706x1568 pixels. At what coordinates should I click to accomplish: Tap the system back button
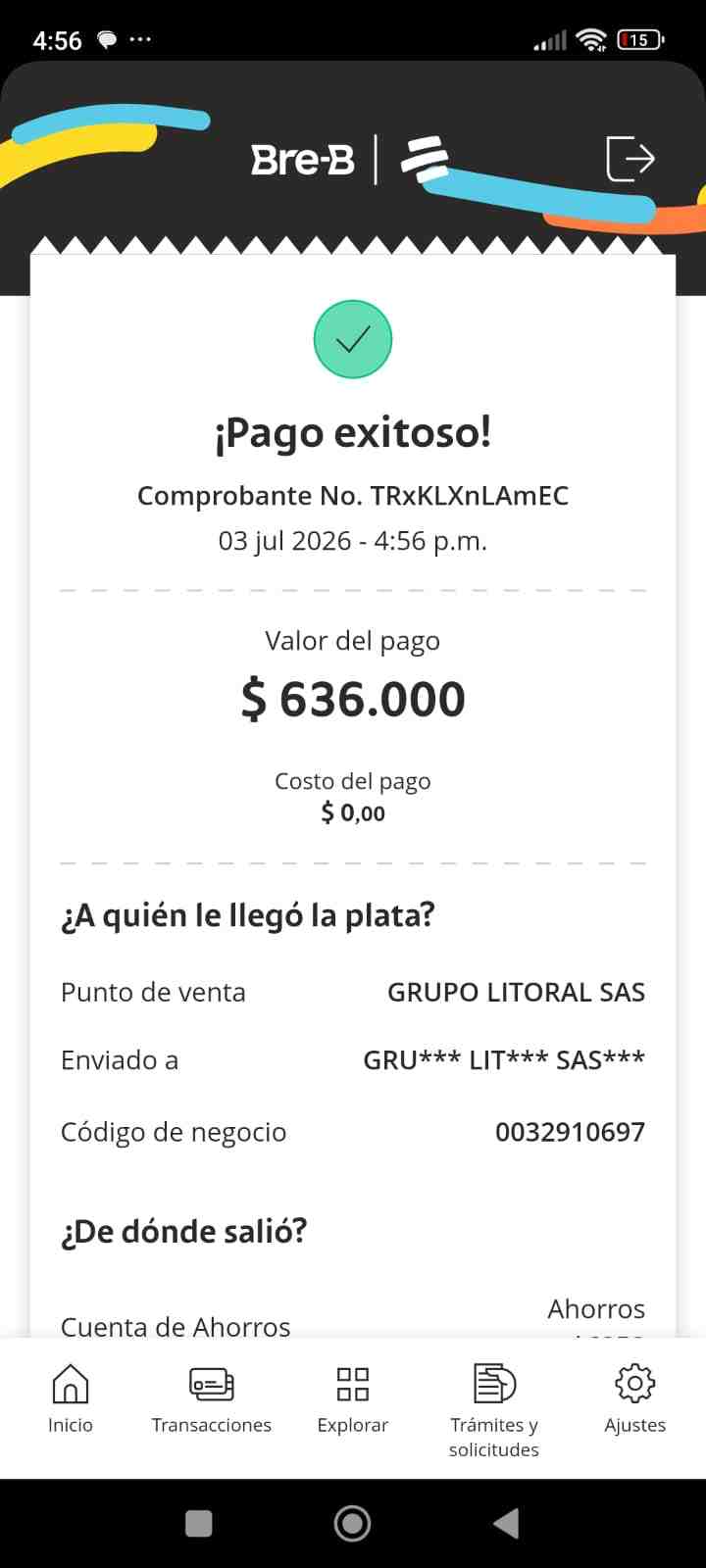pos(506,1523)
